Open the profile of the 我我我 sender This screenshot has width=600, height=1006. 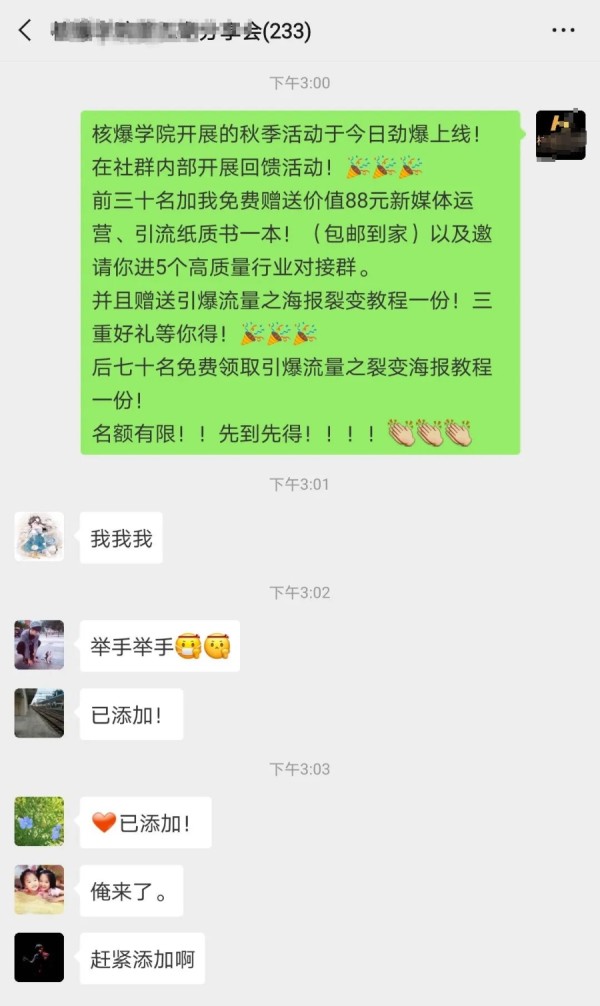point(39,538)
